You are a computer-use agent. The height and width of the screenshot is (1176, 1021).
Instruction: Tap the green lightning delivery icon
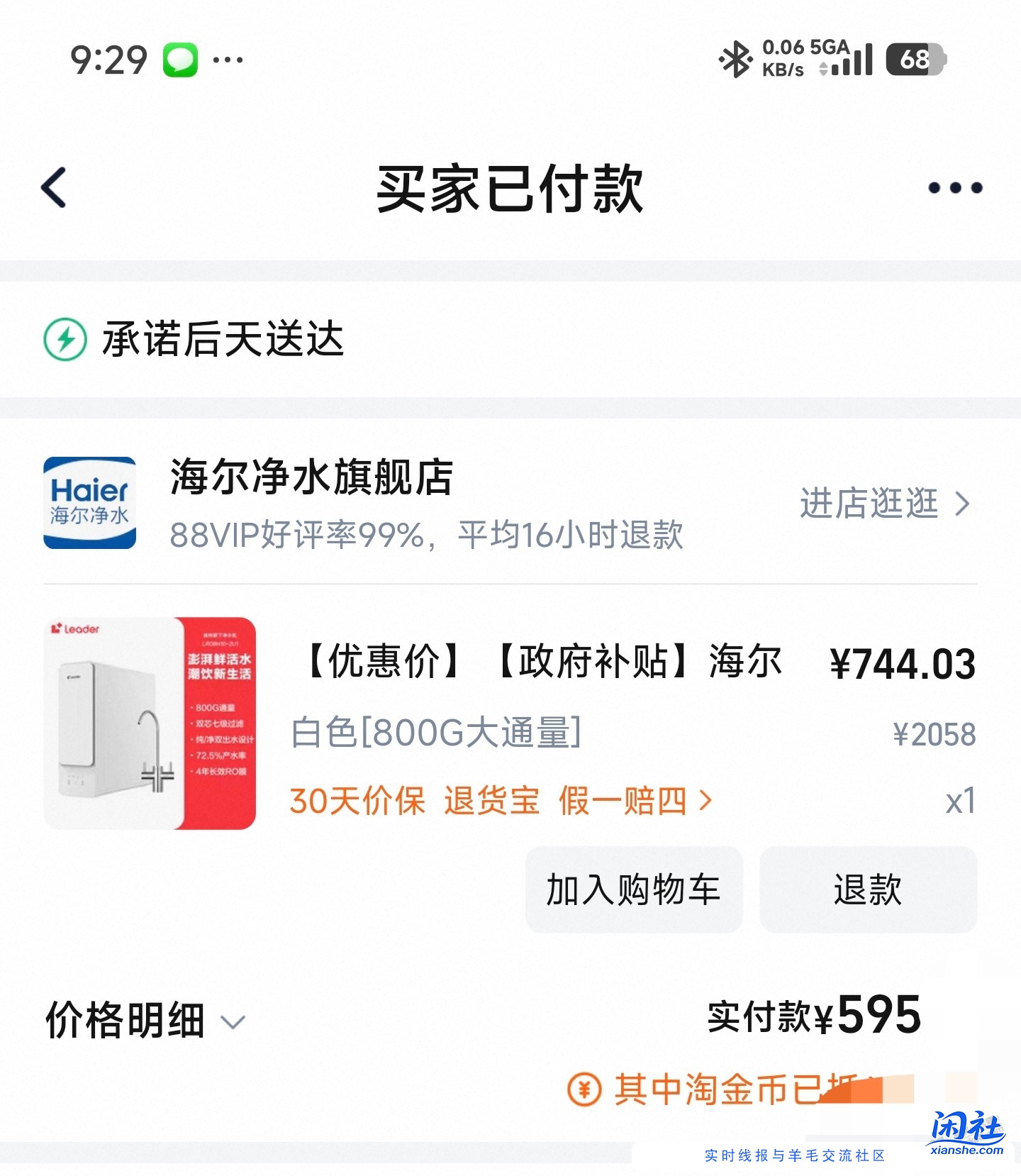[65, 339]
